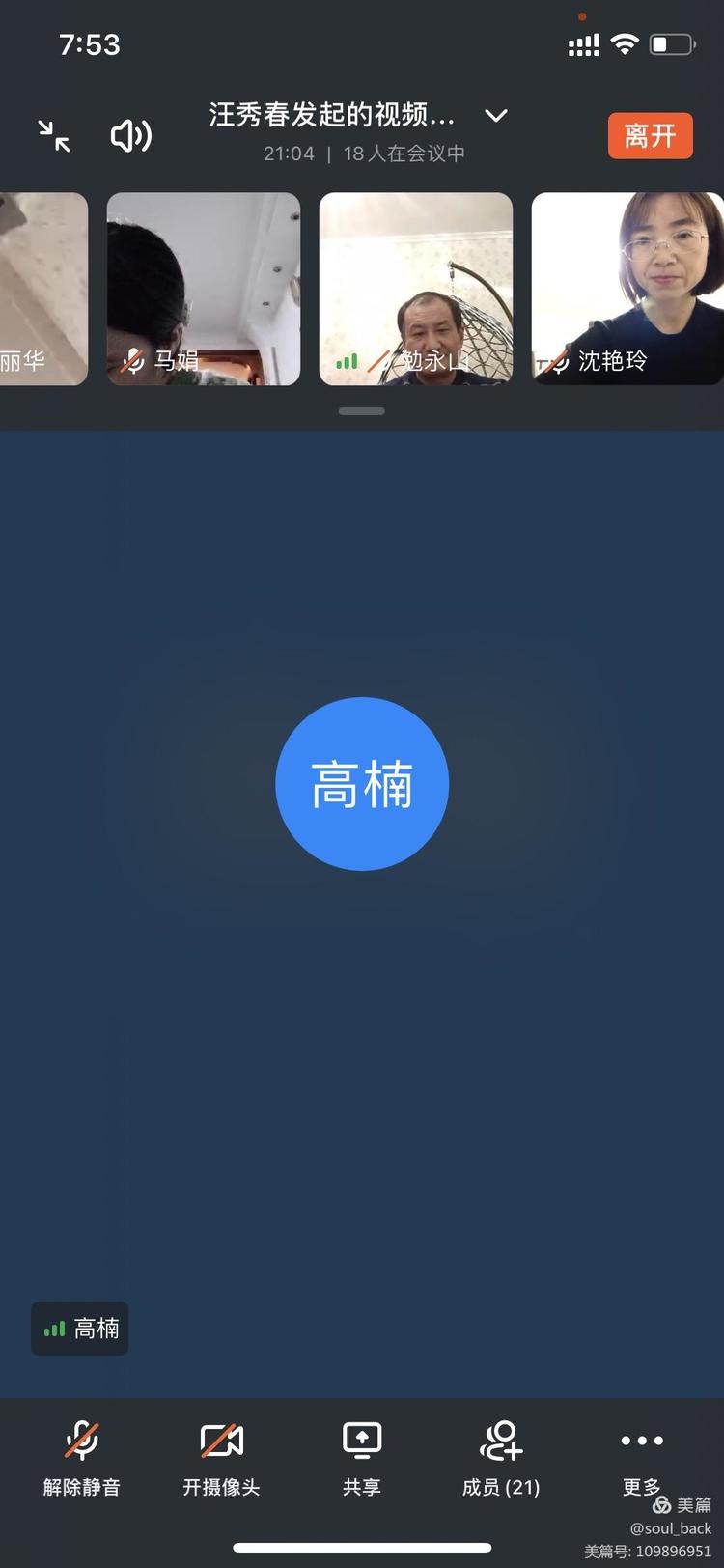
Task: Start screen sharing with 共享
Action: tap(362, 1457)
